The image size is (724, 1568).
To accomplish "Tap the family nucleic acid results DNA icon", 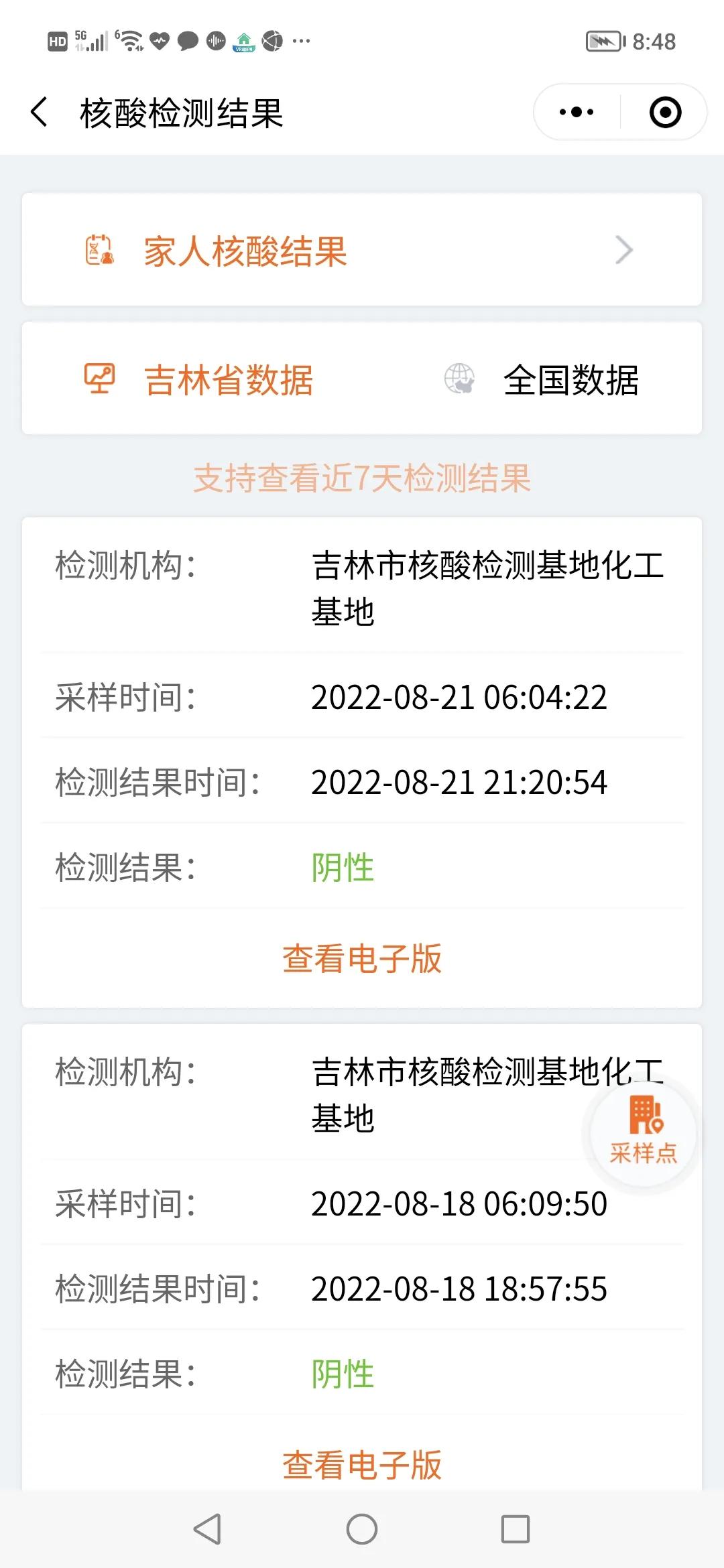I will coord(99,250).
